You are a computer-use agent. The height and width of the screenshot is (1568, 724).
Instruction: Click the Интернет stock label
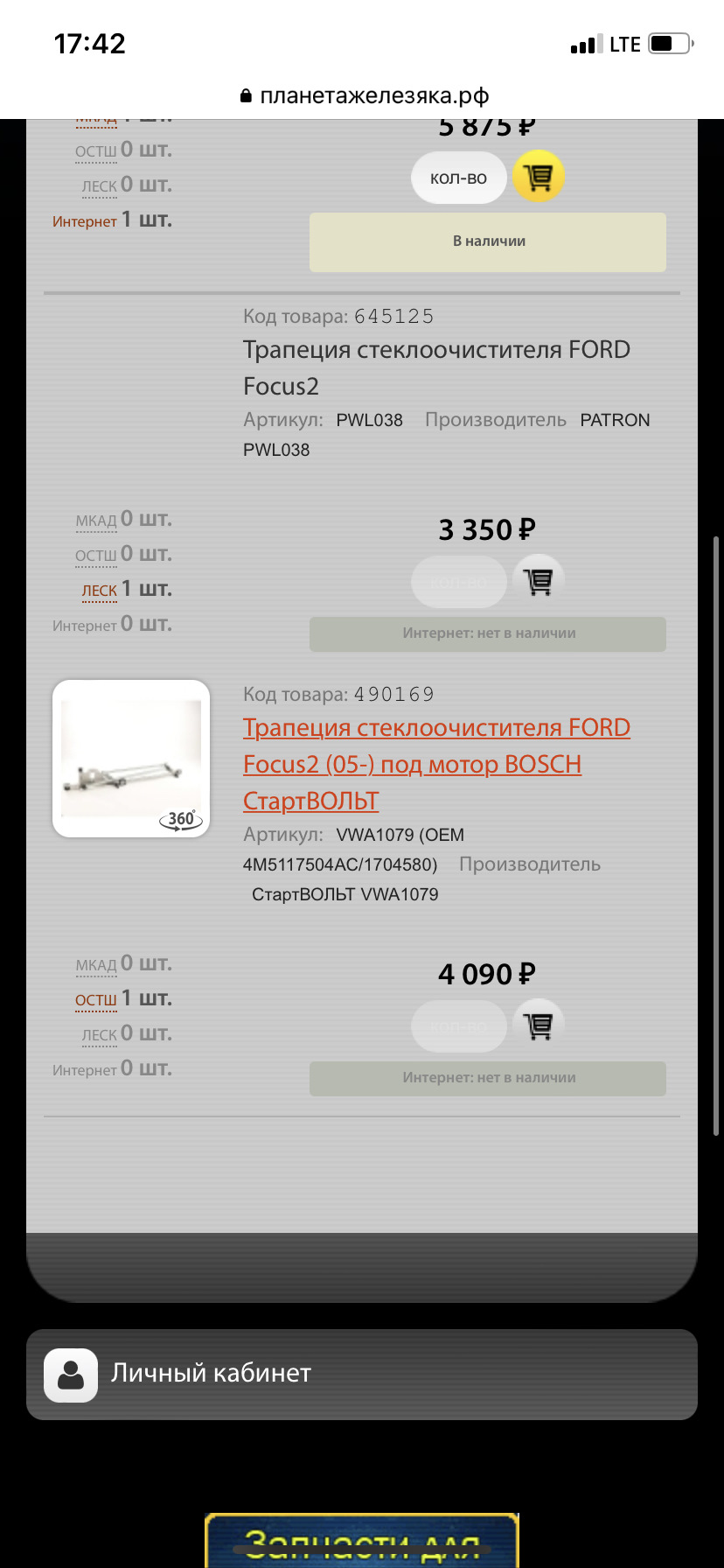(83, 221)
